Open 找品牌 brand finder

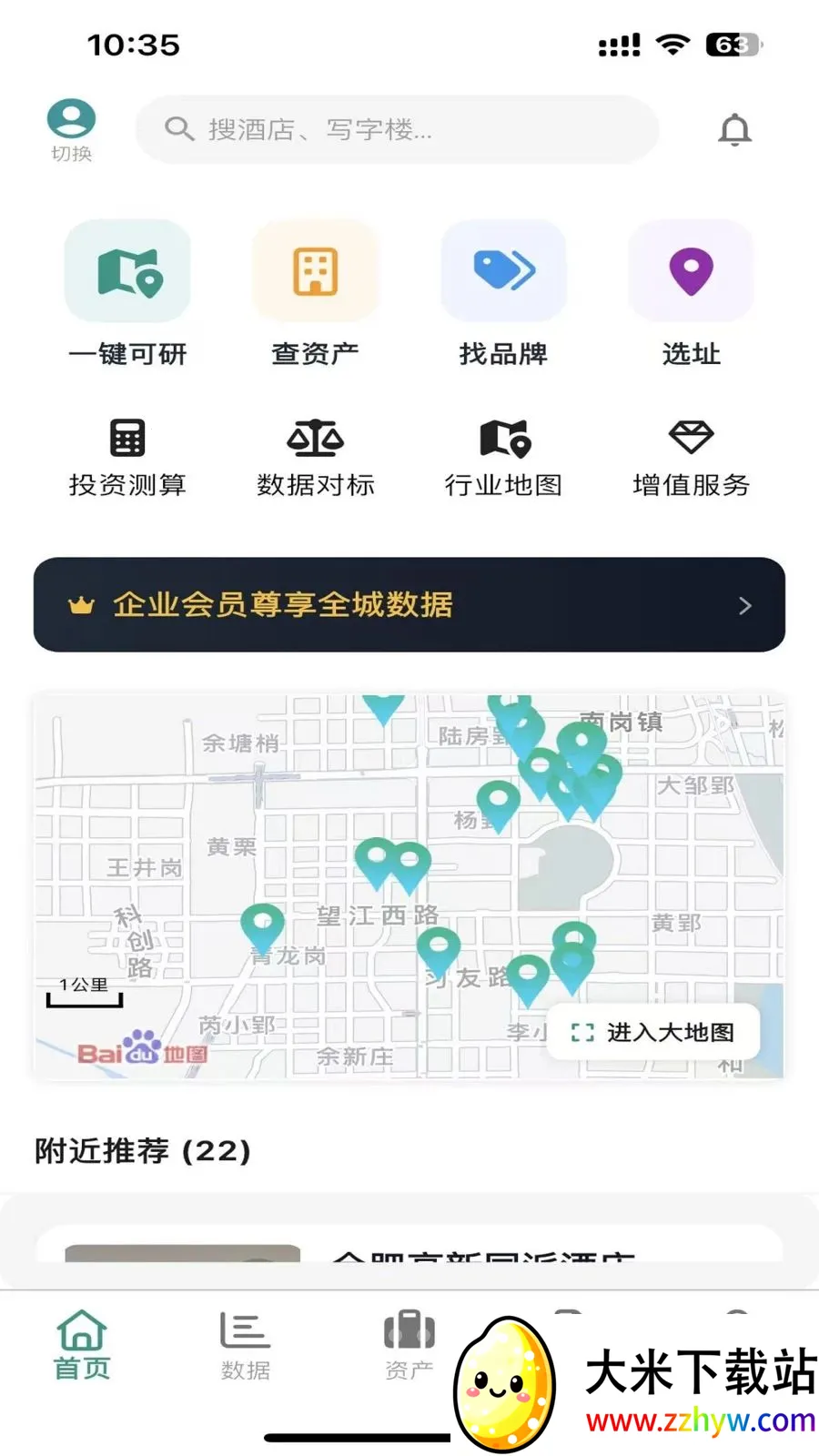503,293
